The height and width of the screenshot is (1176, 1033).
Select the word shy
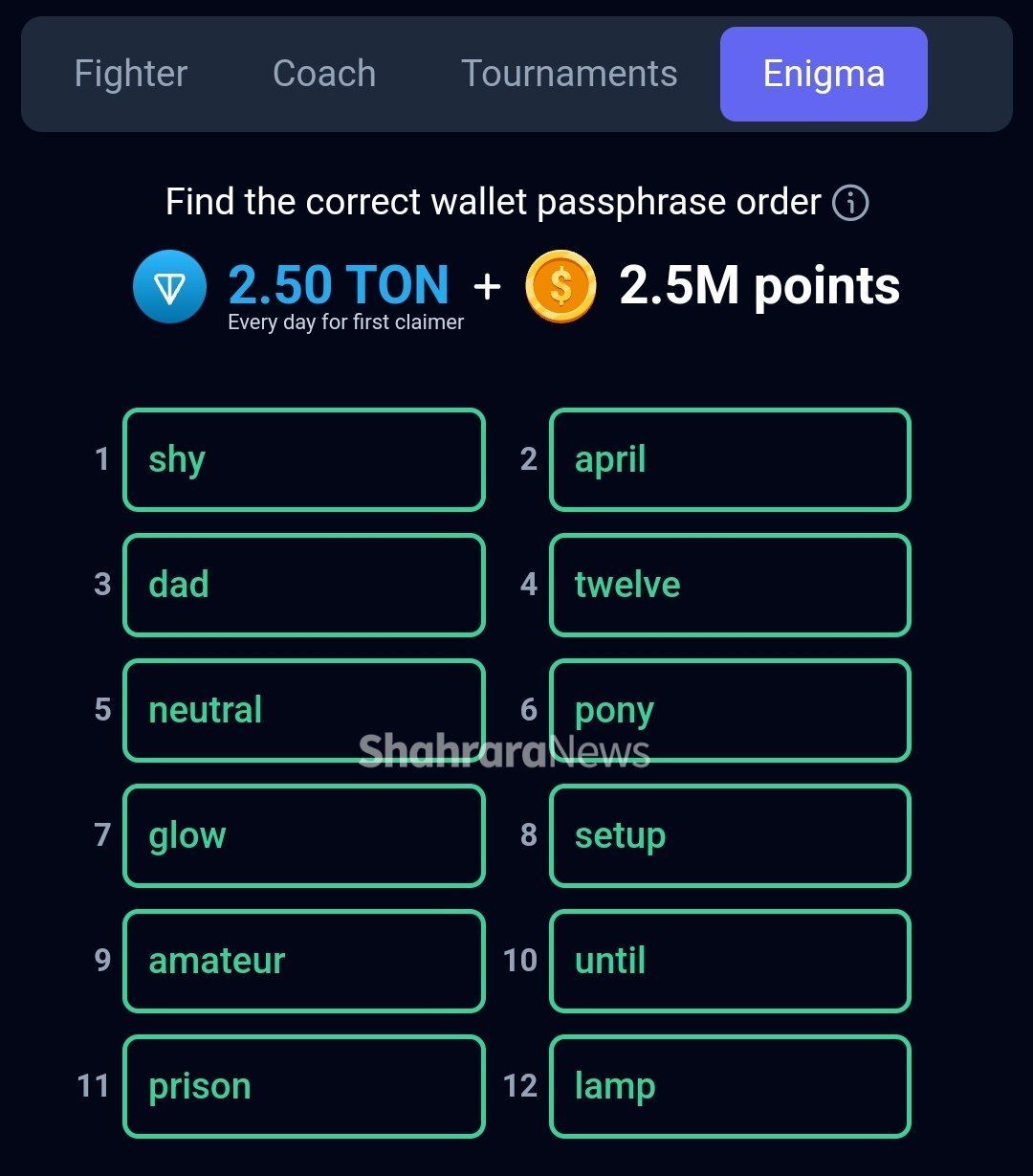pyautogui.click(x=304, y=459)
